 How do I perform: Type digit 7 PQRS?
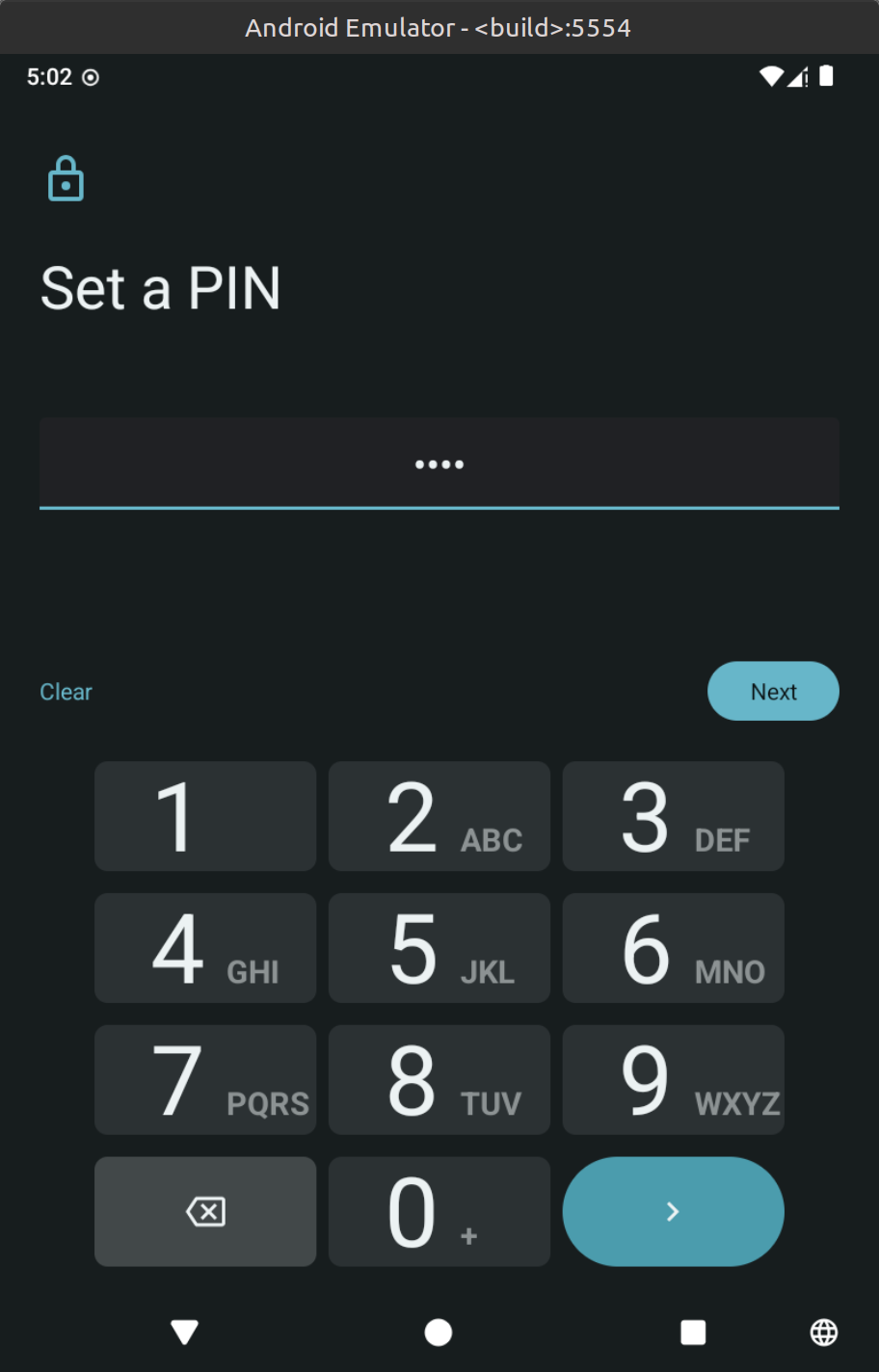click(205, 1079)
